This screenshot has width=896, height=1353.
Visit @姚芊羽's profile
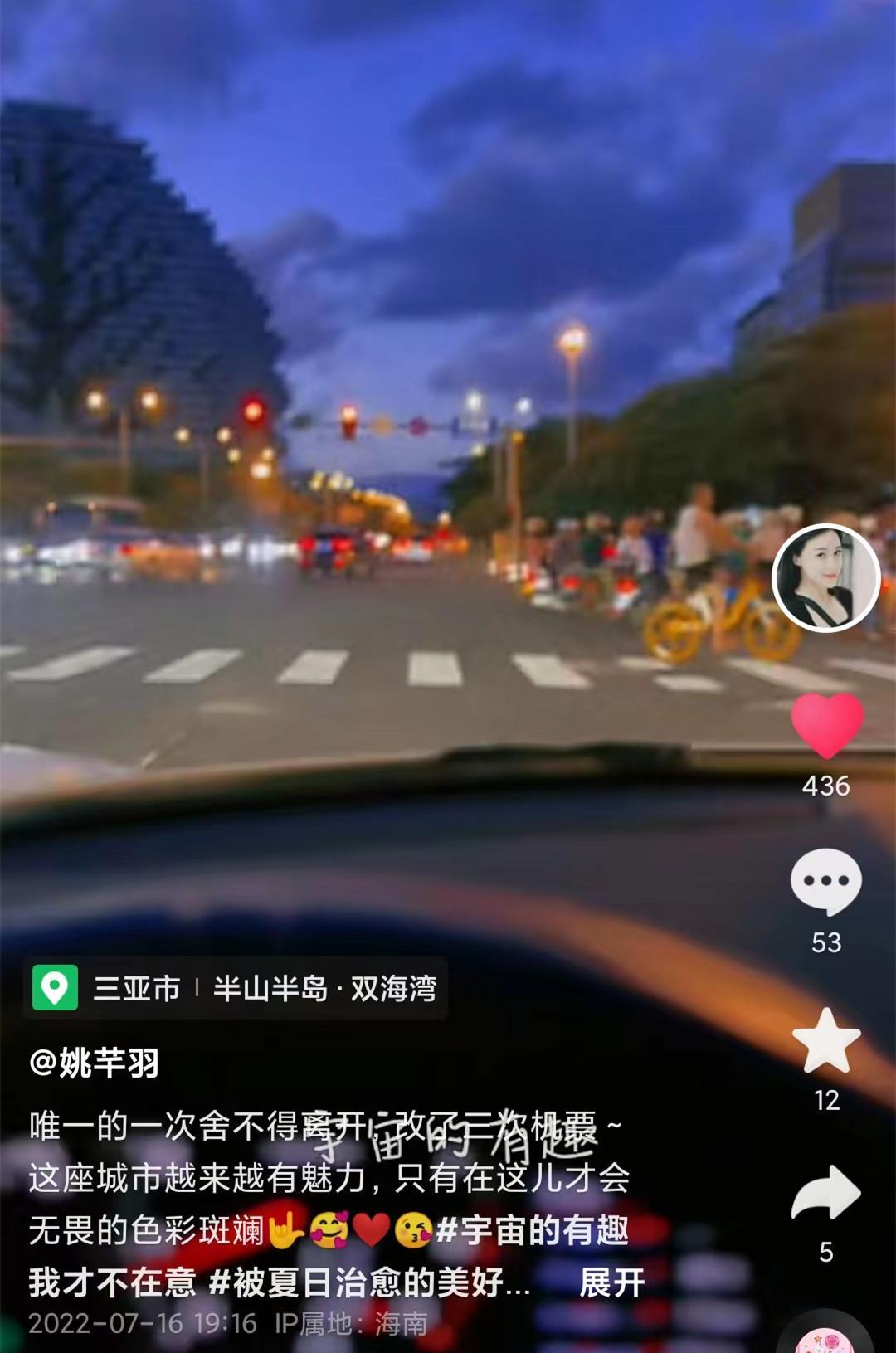coord(95,1063)
